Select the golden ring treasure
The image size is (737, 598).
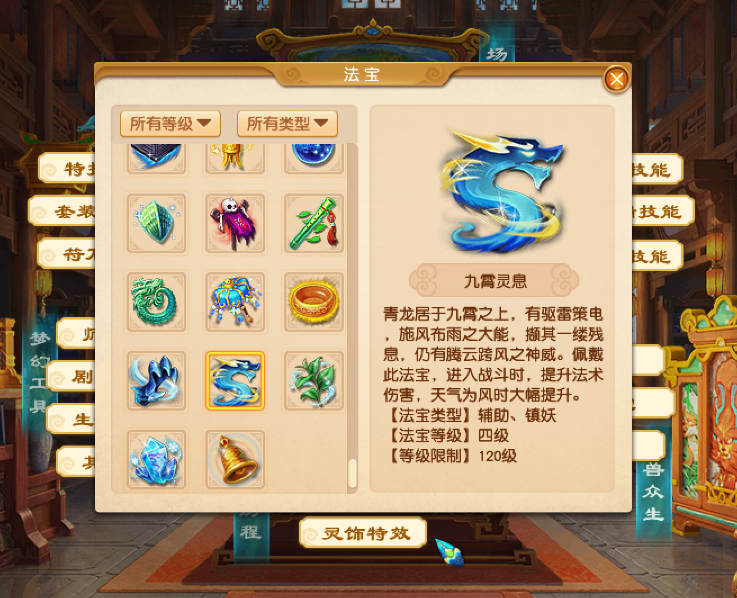[x=313, y=301]
